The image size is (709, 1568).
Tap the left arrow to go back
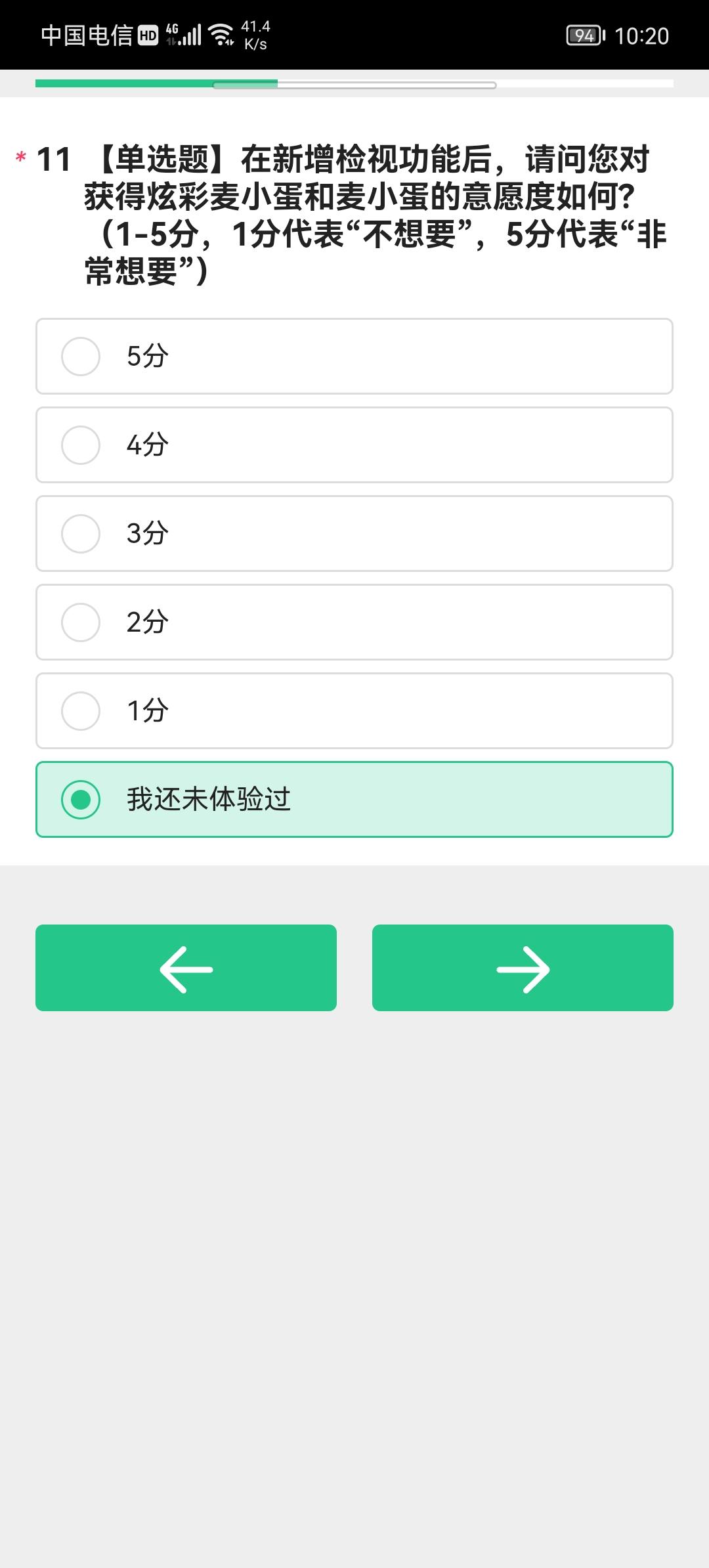186,968
